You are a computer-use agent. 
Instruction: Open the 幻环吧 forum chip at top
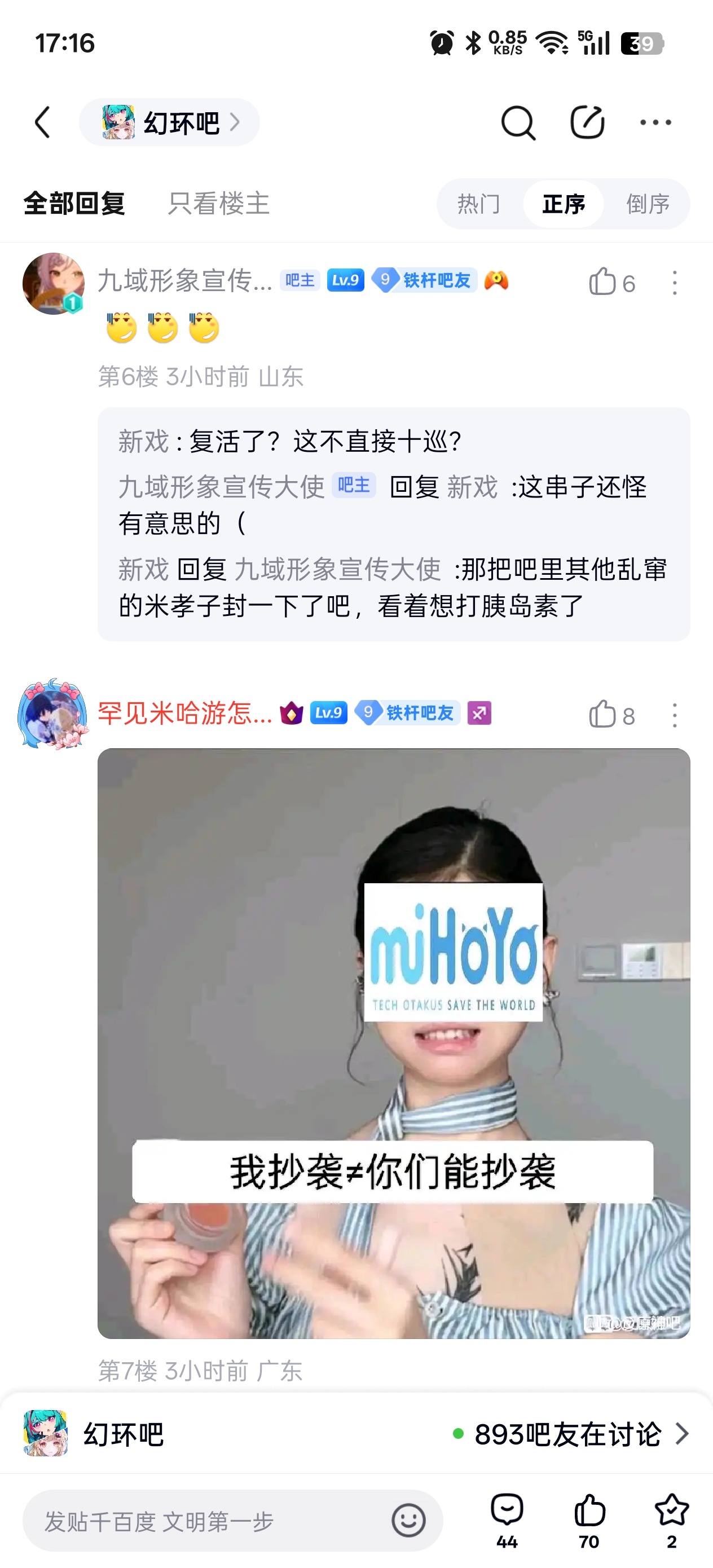click(169, 122)
